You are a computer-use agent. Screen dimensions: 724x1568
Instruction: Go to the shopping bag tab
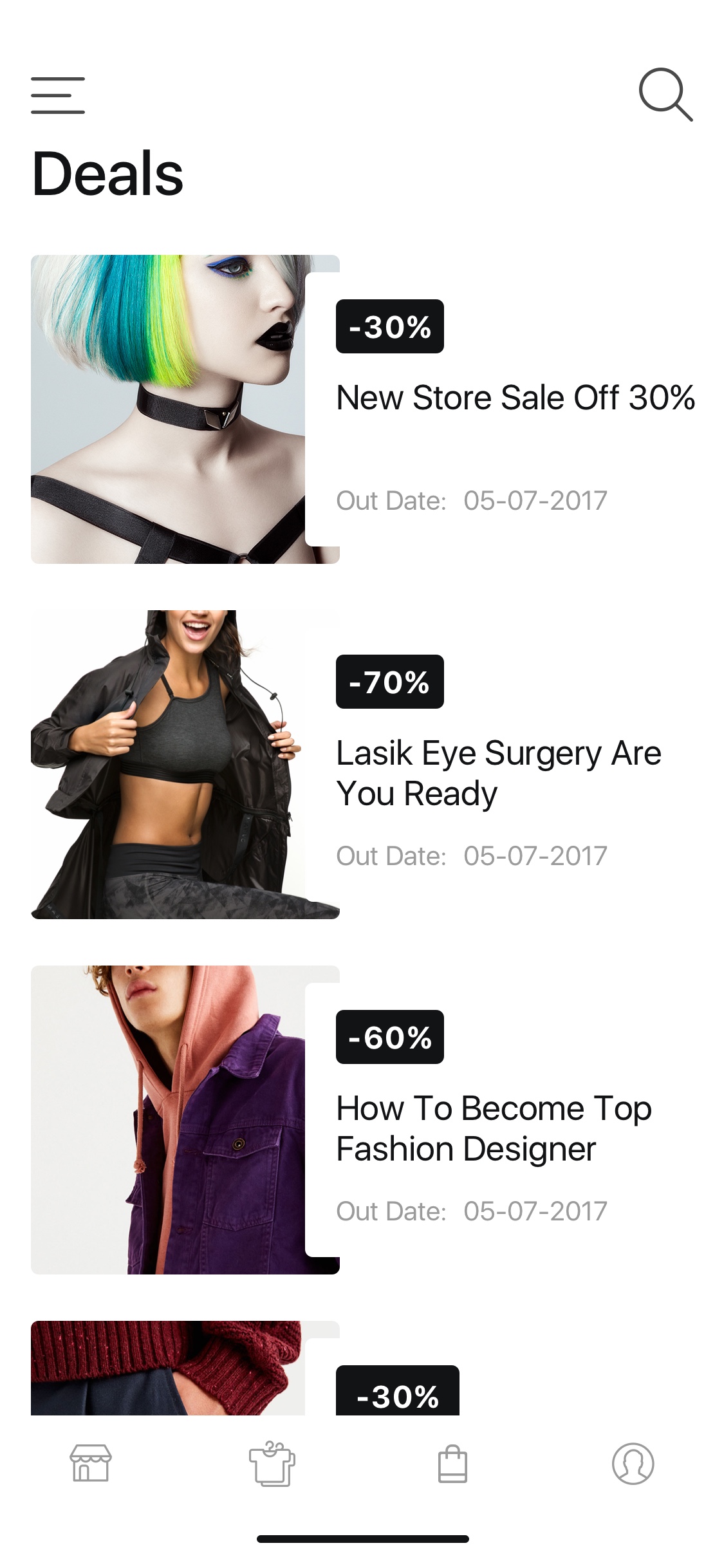tap(452, 1464)
